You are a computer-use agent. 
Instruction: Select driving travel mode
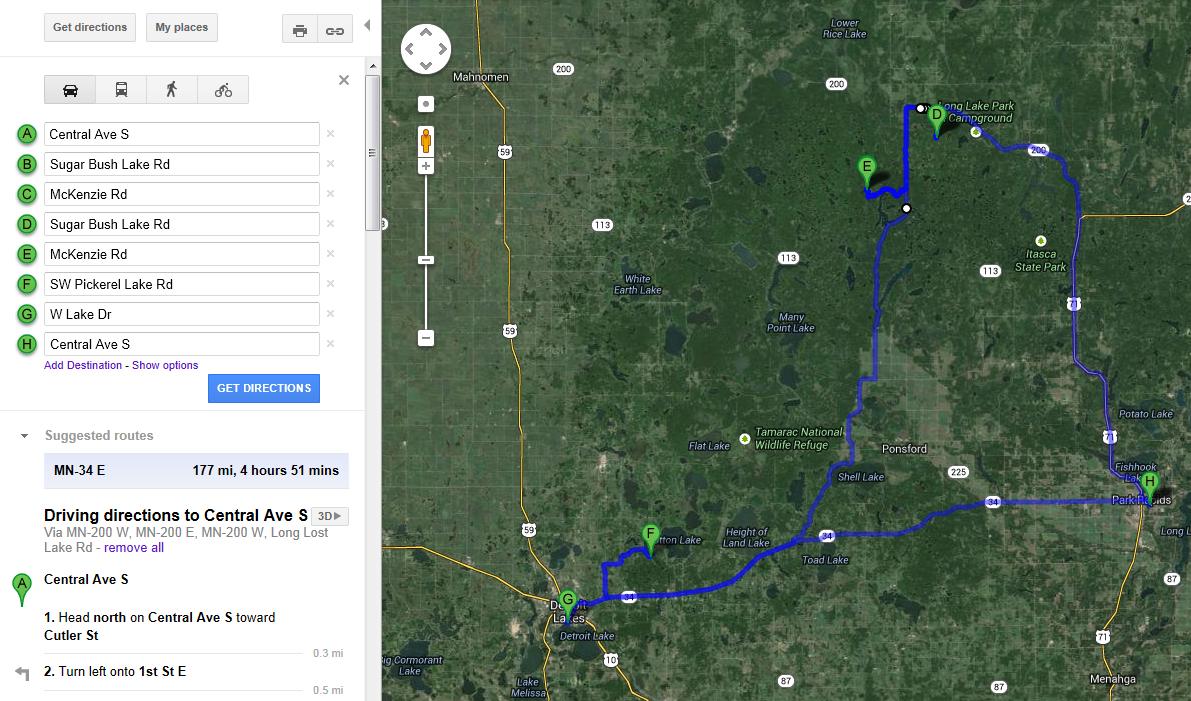(70, 90)
